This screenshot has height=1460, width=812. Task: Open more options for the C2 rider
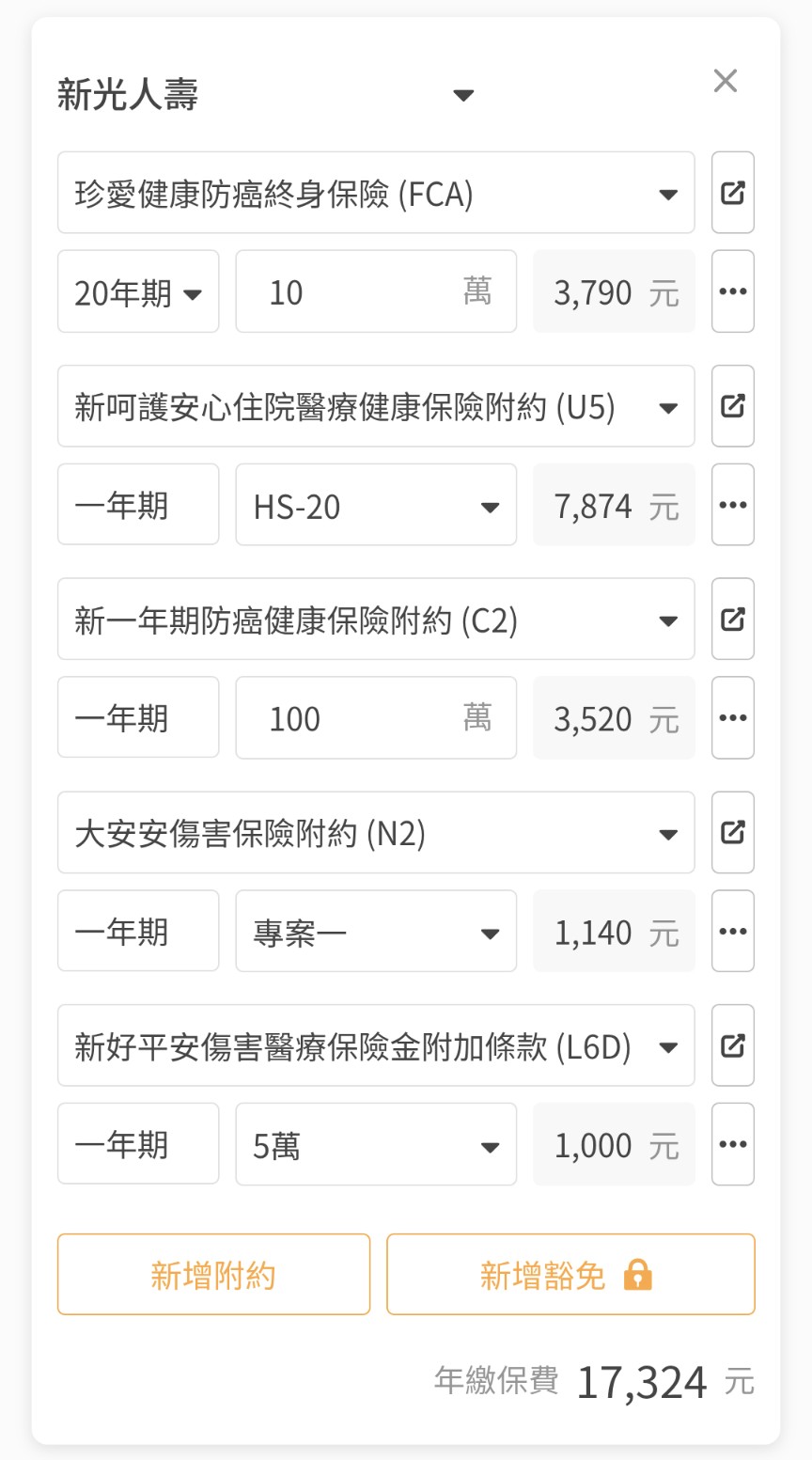732,718
